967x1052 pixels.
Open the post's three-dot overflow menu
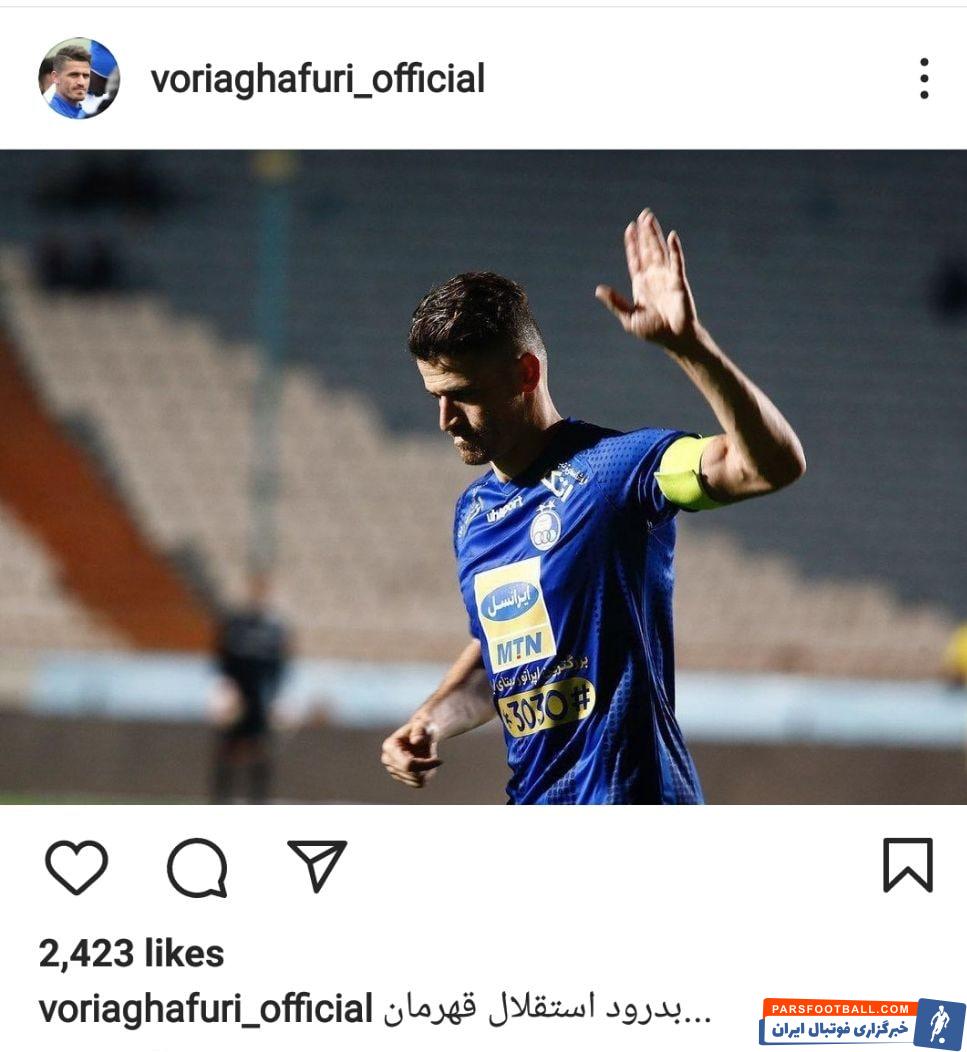pos(923,78)
